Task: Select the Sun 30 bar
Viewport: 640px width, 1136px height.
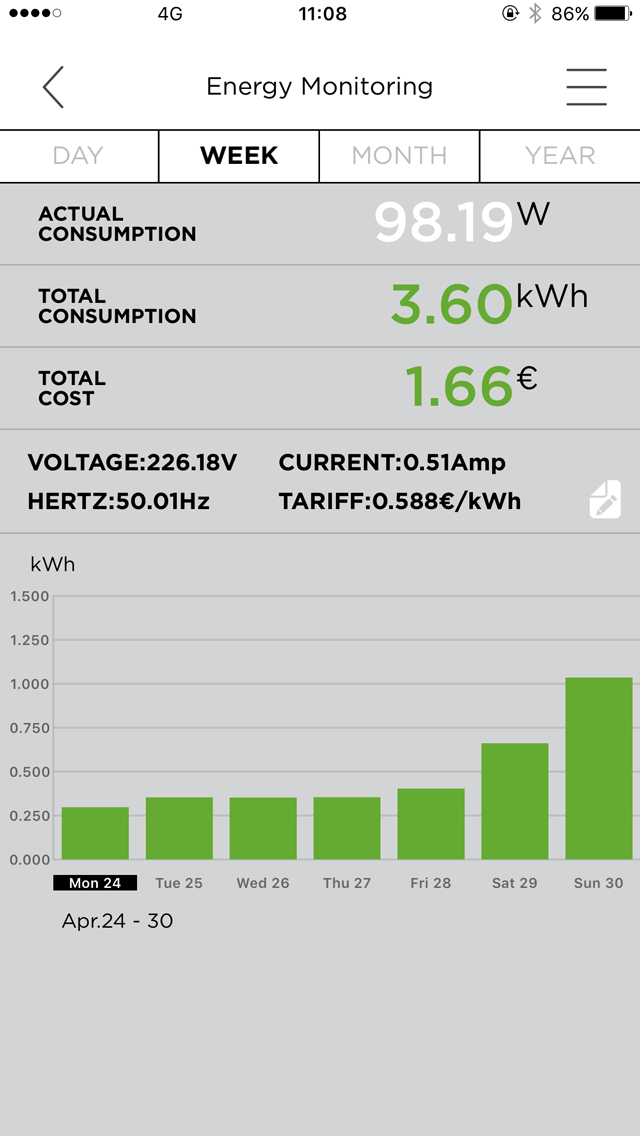Action: [599, 768]
